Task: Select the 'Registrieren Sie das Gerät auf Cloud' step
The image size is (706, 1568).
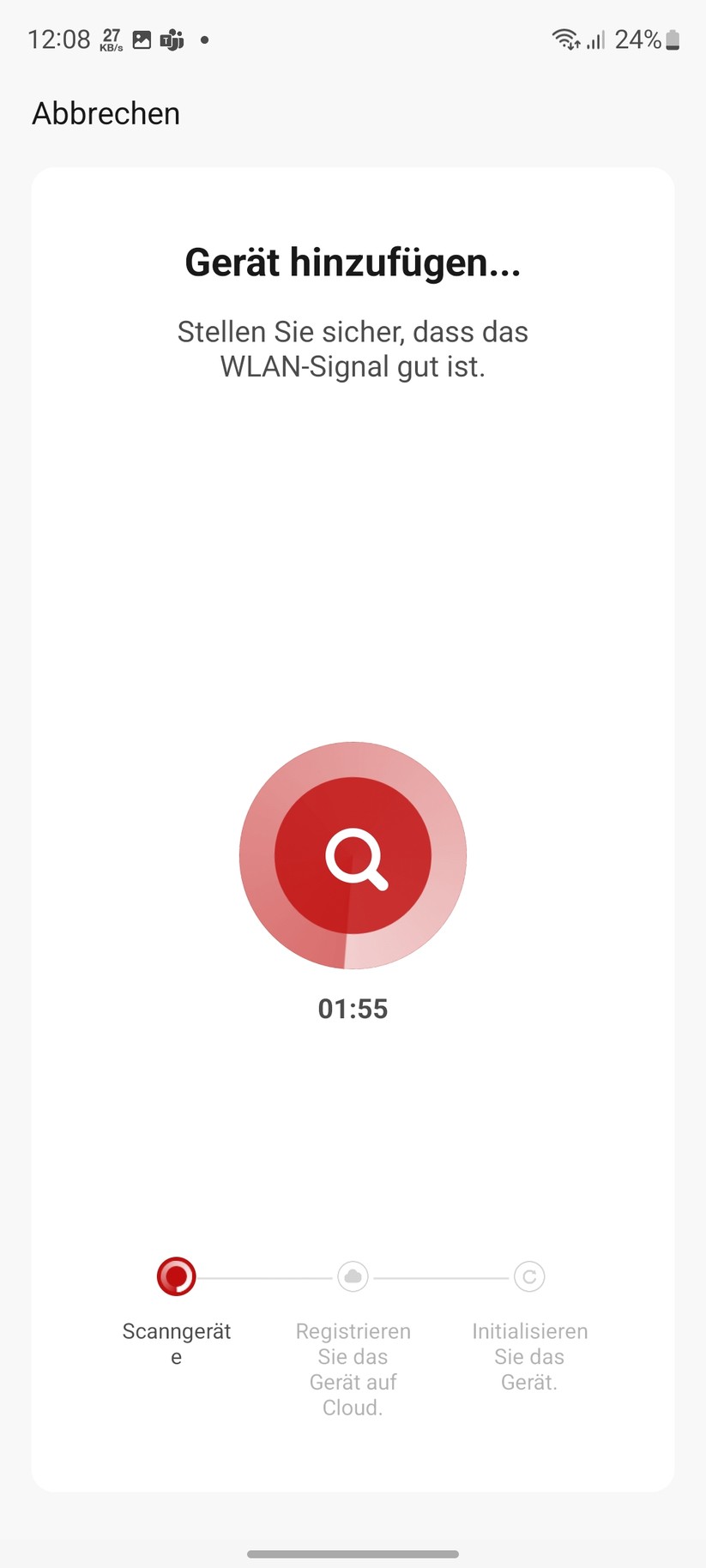Action: tap(353, 1369)
